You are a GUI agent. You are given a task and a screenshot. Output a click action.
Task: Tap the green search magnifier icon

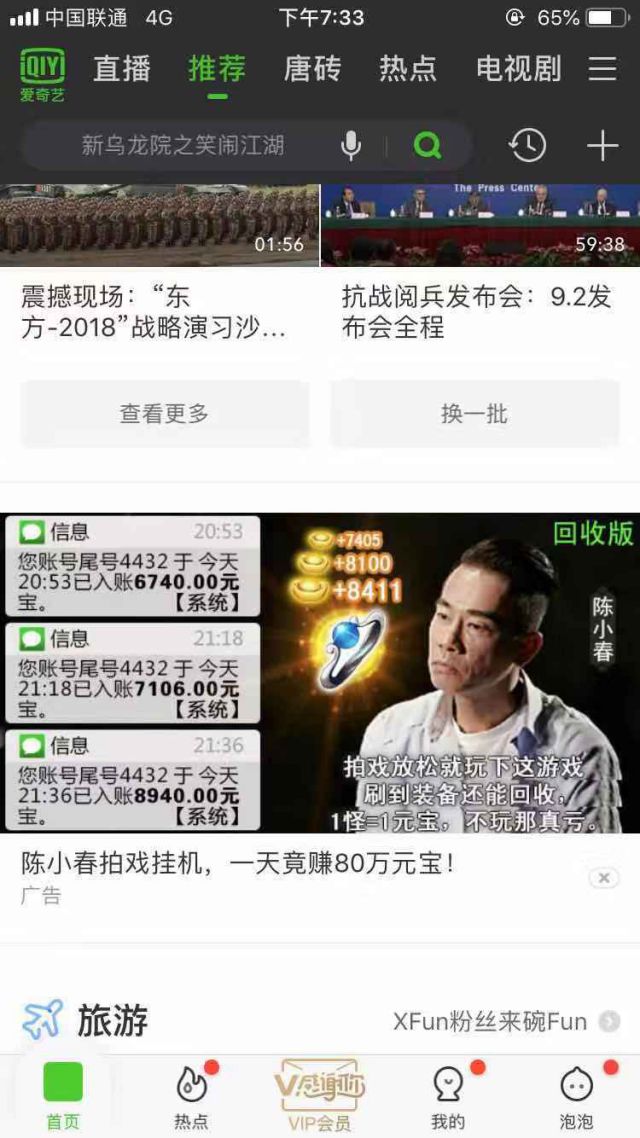tap(428, 146)
